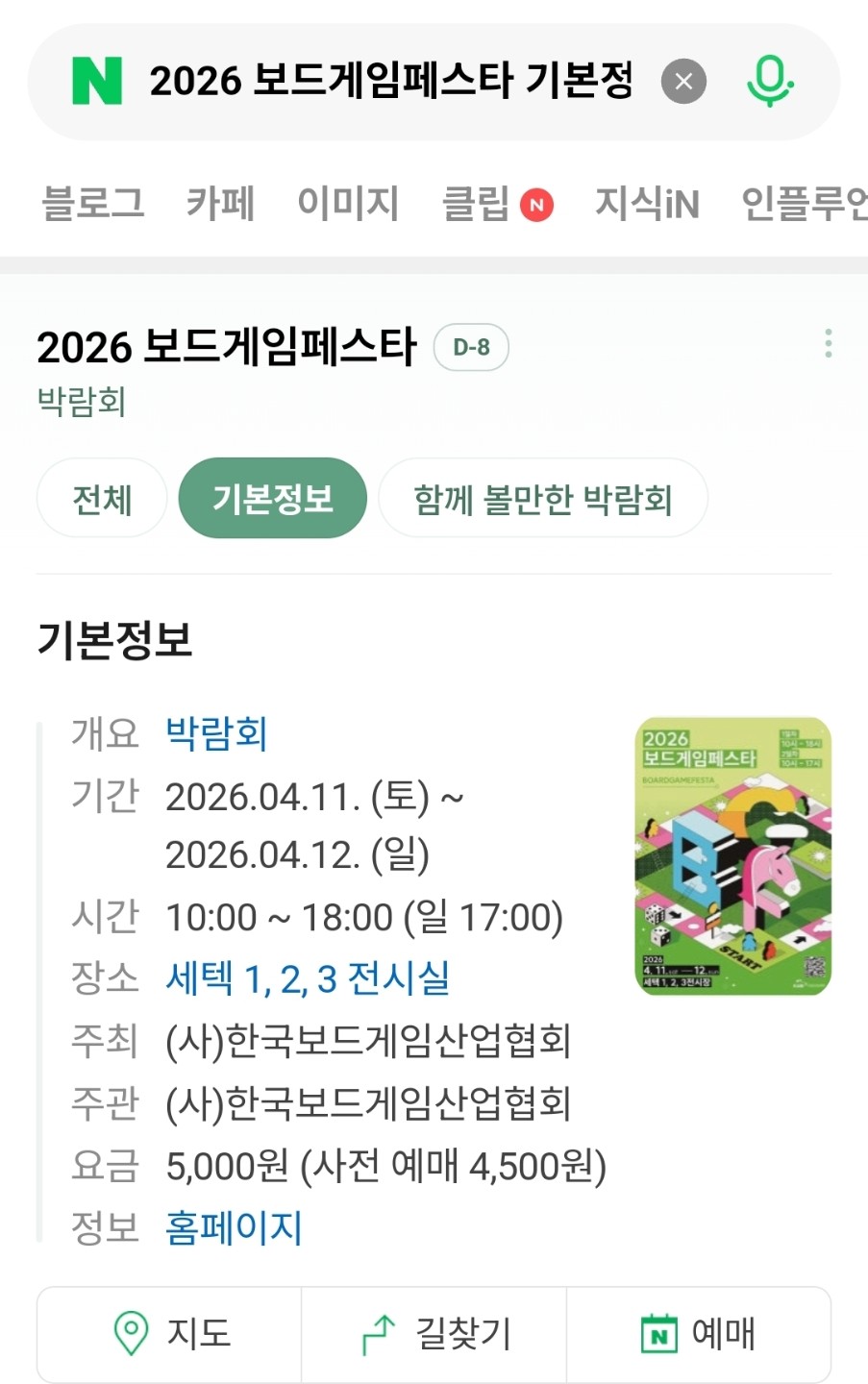This screenshot has height=1384, width=868.
Task: Tap the Naver N logo
Action: (x=97, y=81)
